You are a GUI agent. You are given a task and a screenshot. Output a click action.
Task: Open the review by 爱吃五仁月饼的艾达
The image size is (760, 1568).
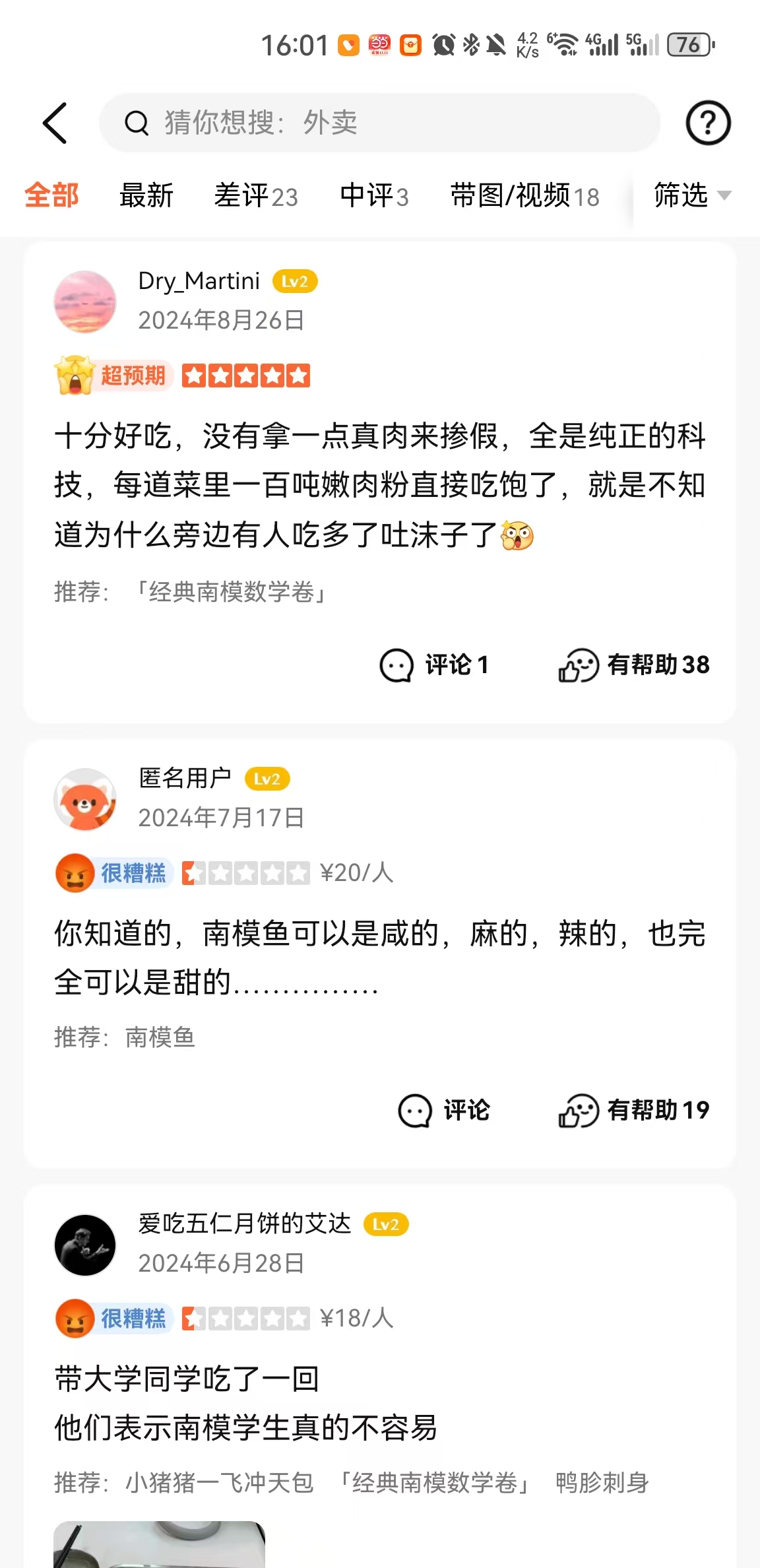[379, 1403]
